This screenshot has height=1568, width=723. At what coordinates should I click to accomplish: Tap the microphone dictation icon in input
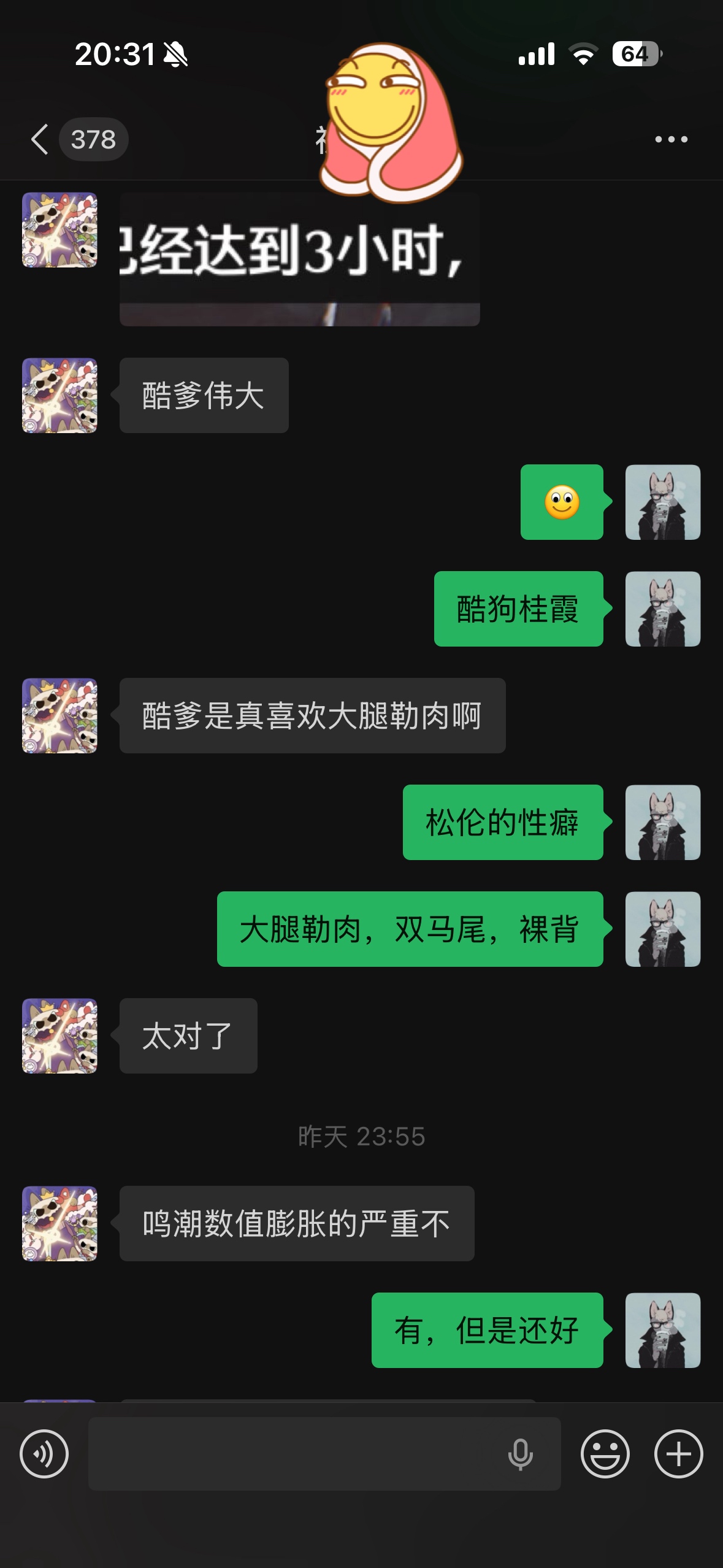point(520,1453)
